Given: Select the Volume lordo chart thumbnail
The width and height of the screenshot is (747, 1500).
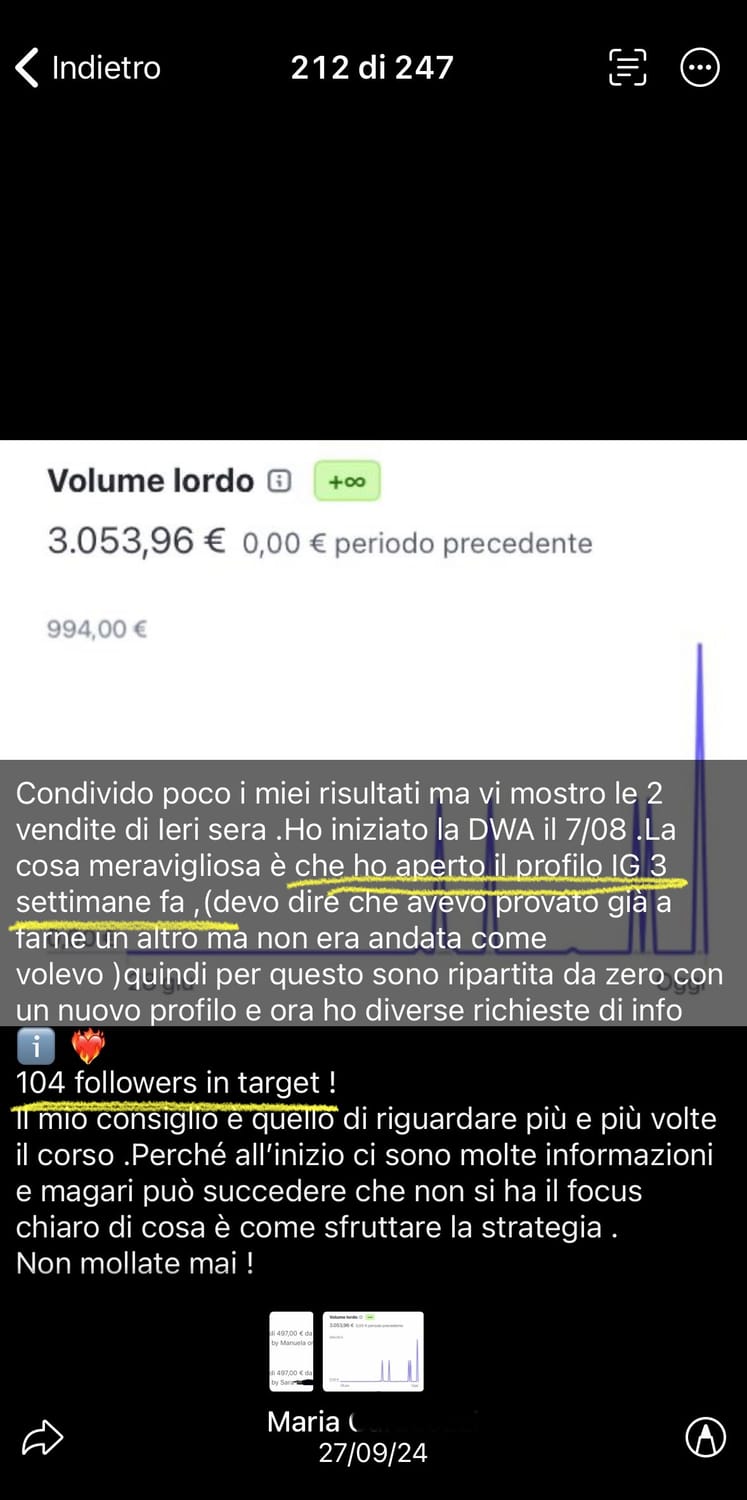Looking at the screenshot, I should [373, 1351].
